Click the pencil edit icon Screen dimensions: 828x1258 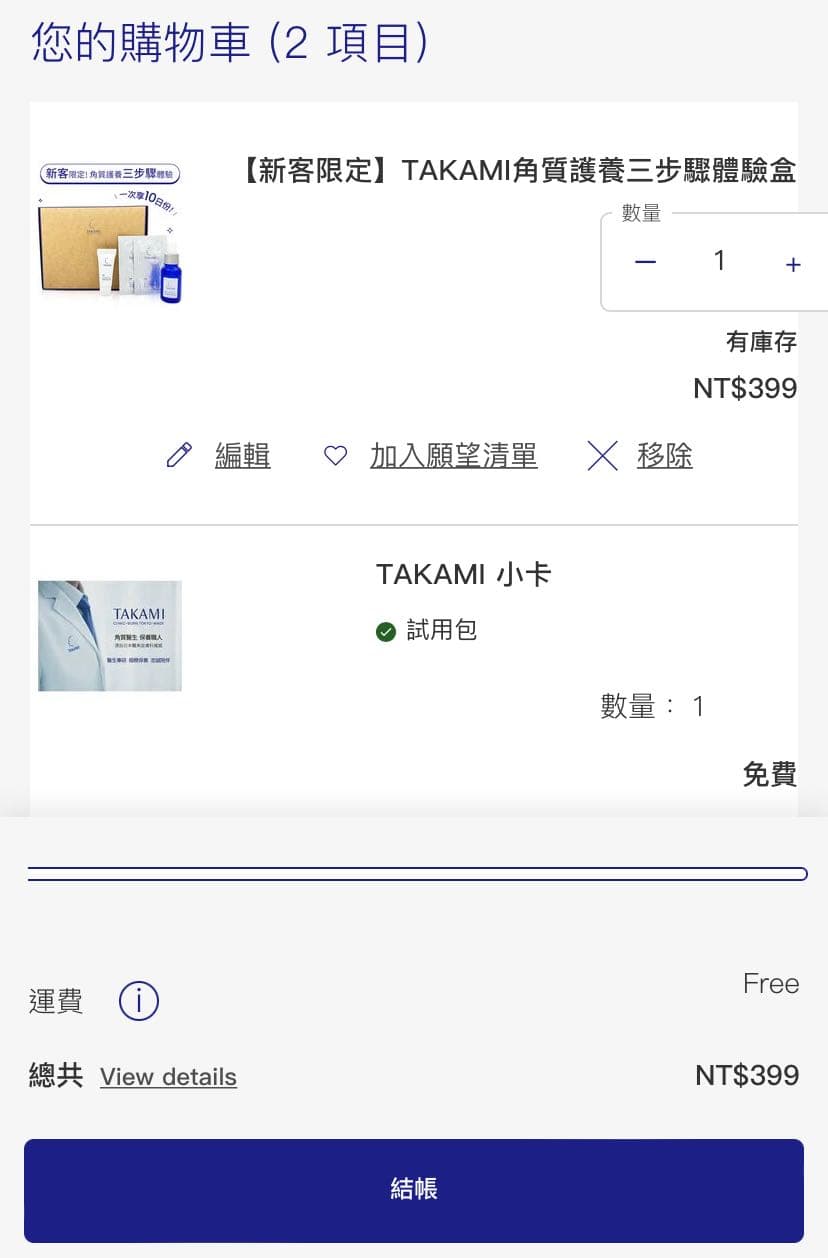point(179,455)
